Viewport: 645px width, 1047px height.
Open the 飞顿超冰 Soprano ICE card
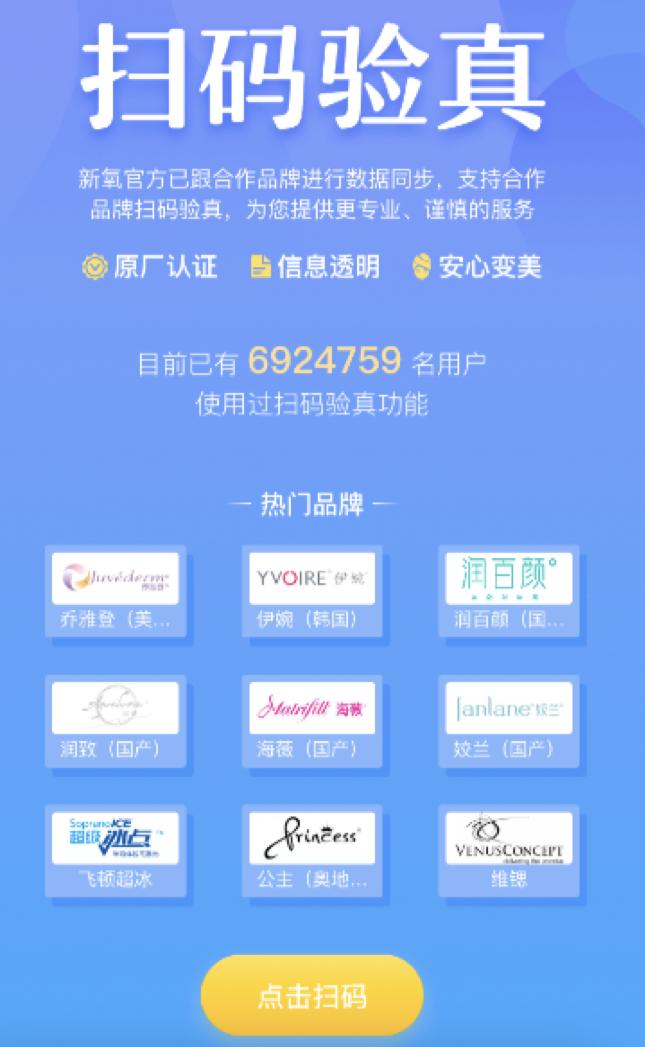(x=115, y=850)
